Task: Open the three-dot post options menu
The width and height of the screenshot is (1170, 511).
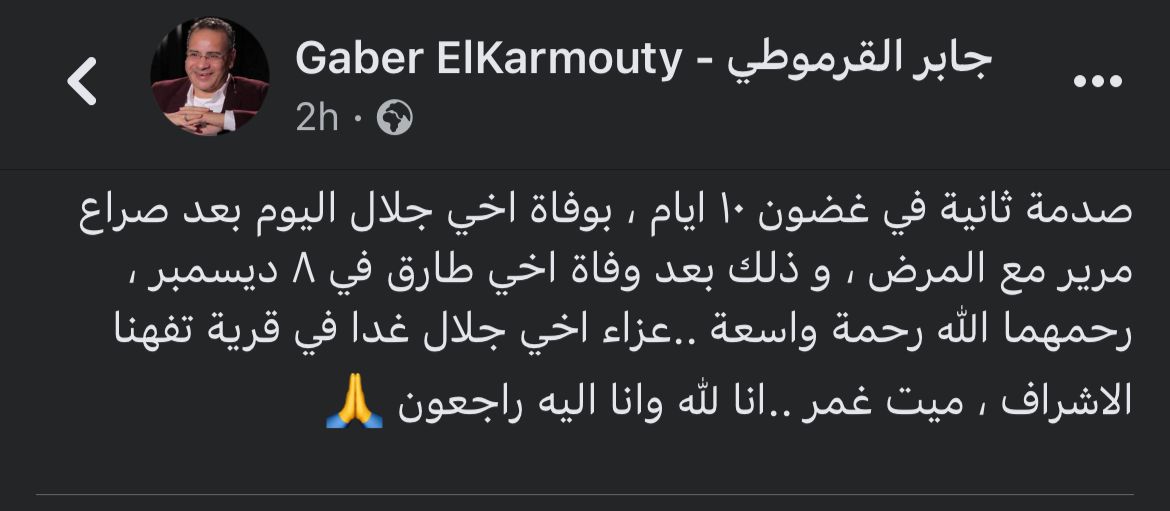Action: tap(1097, 82)
